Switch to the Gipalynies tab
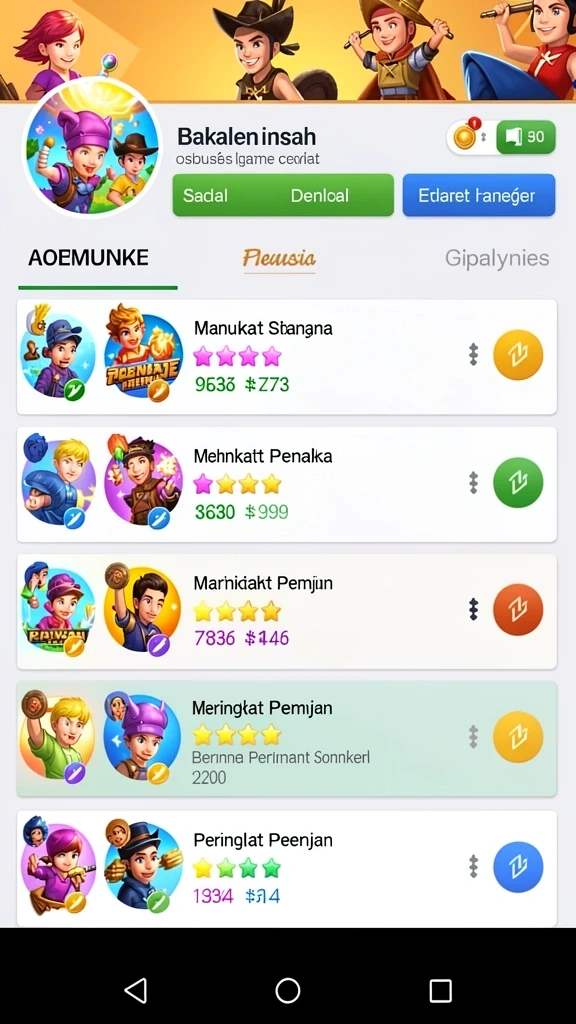Screen dimensions: 576x1024 click(497, 258)
